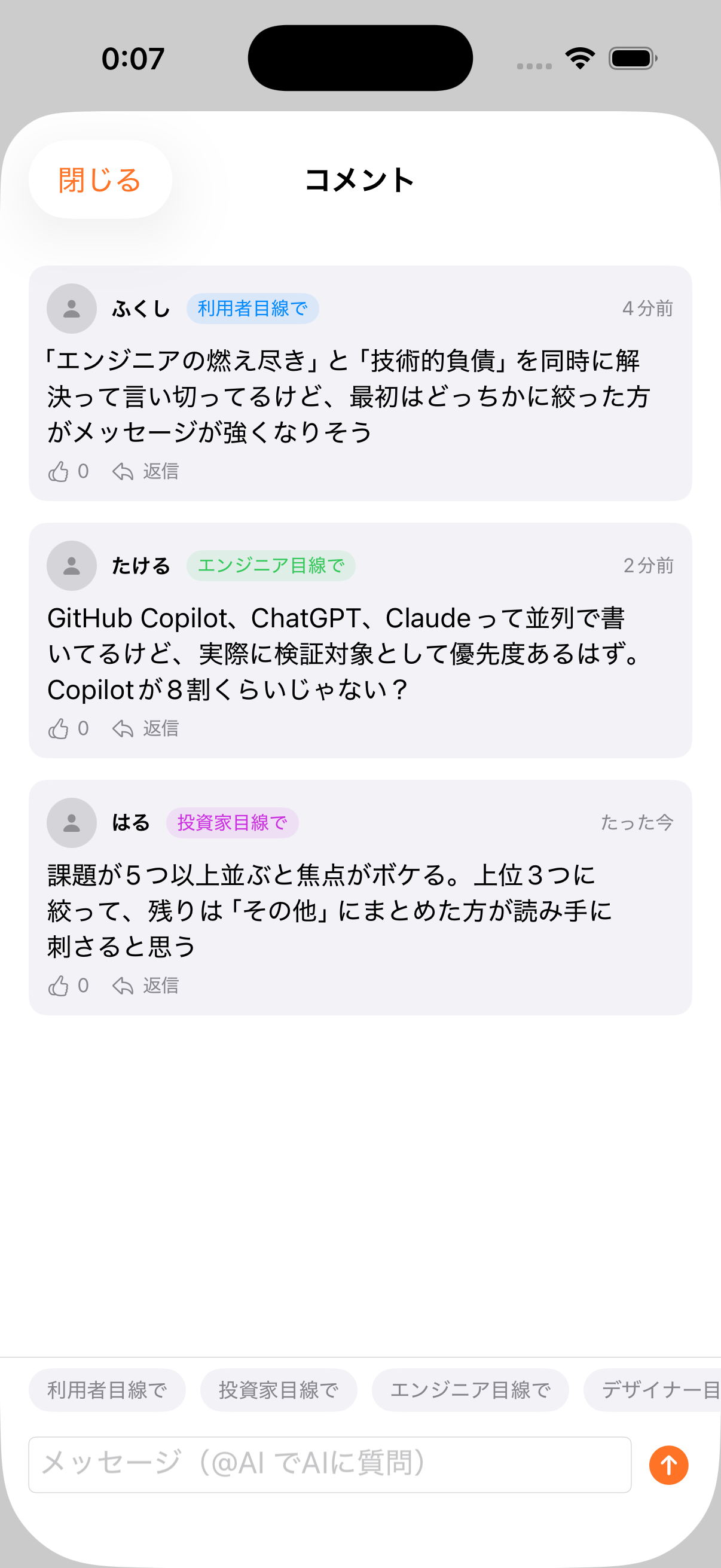Screen dimensions: 721x1568
Task: Close the comments with 閉じる
Action: tap(100, 179)
